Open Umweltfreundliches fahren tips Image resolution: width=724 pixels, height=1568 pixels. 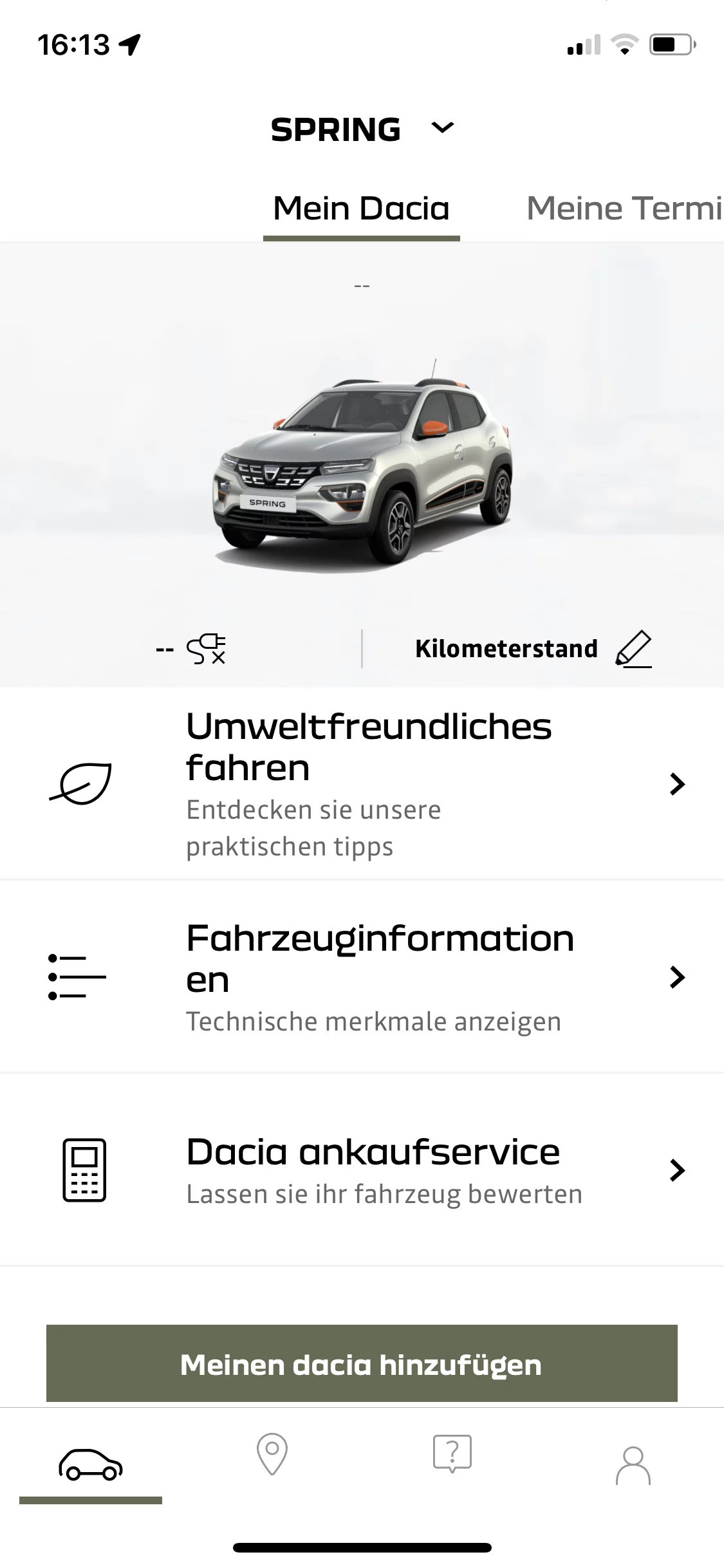coord(362,784)
